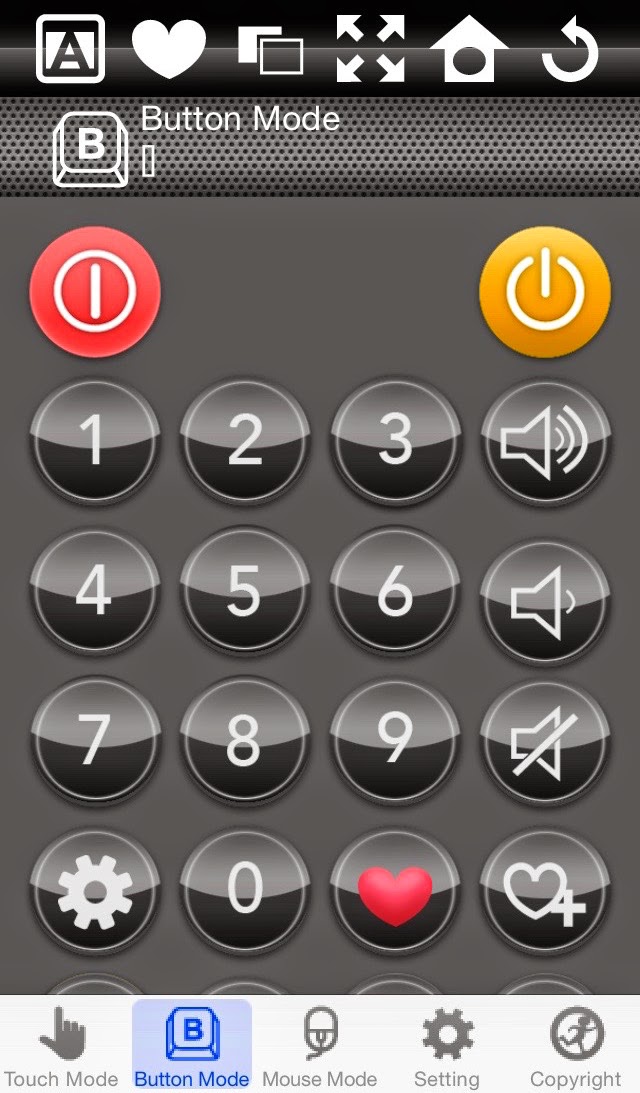Tap the red power button
The width and height of the screenshot is (640, 1093).
point(95,292)
